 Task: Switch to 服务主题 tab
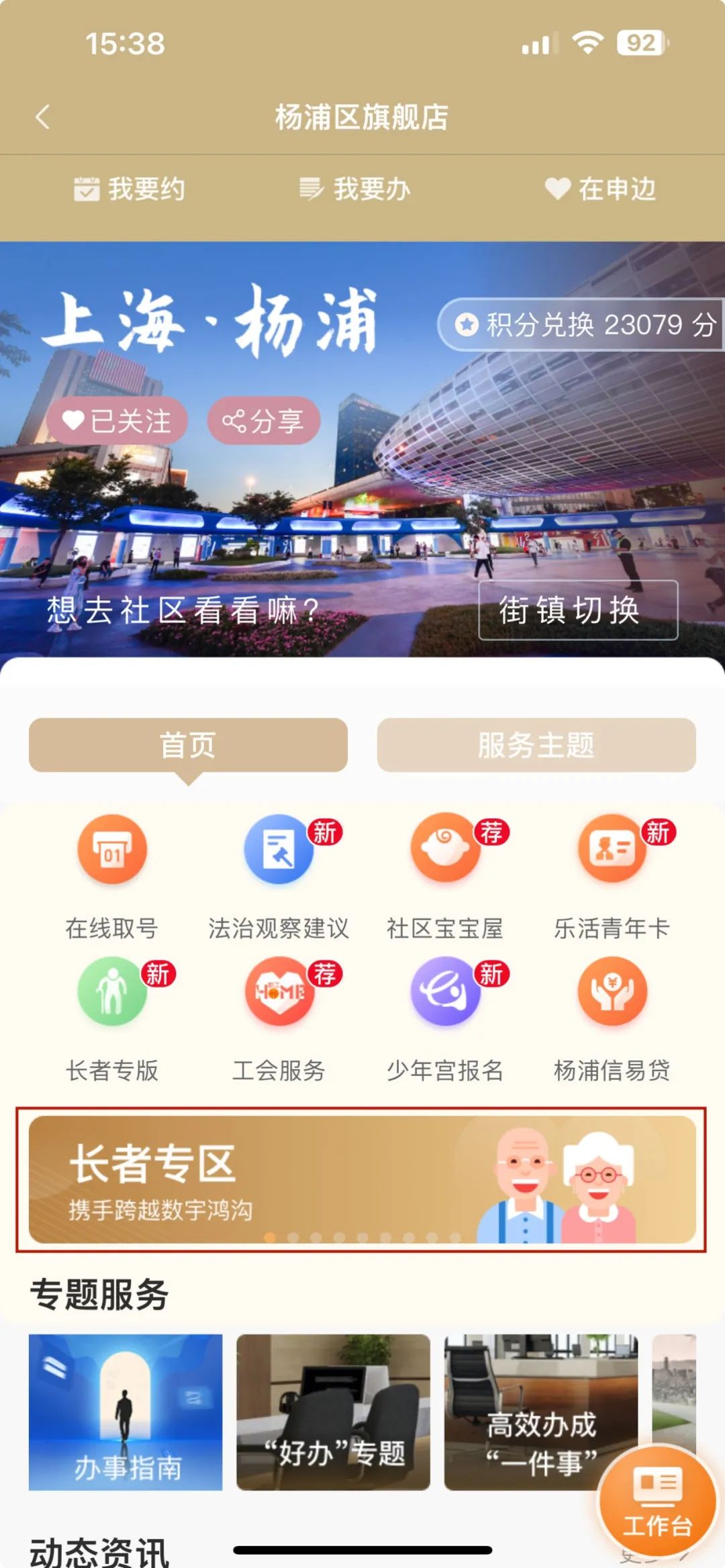(536, 745)
